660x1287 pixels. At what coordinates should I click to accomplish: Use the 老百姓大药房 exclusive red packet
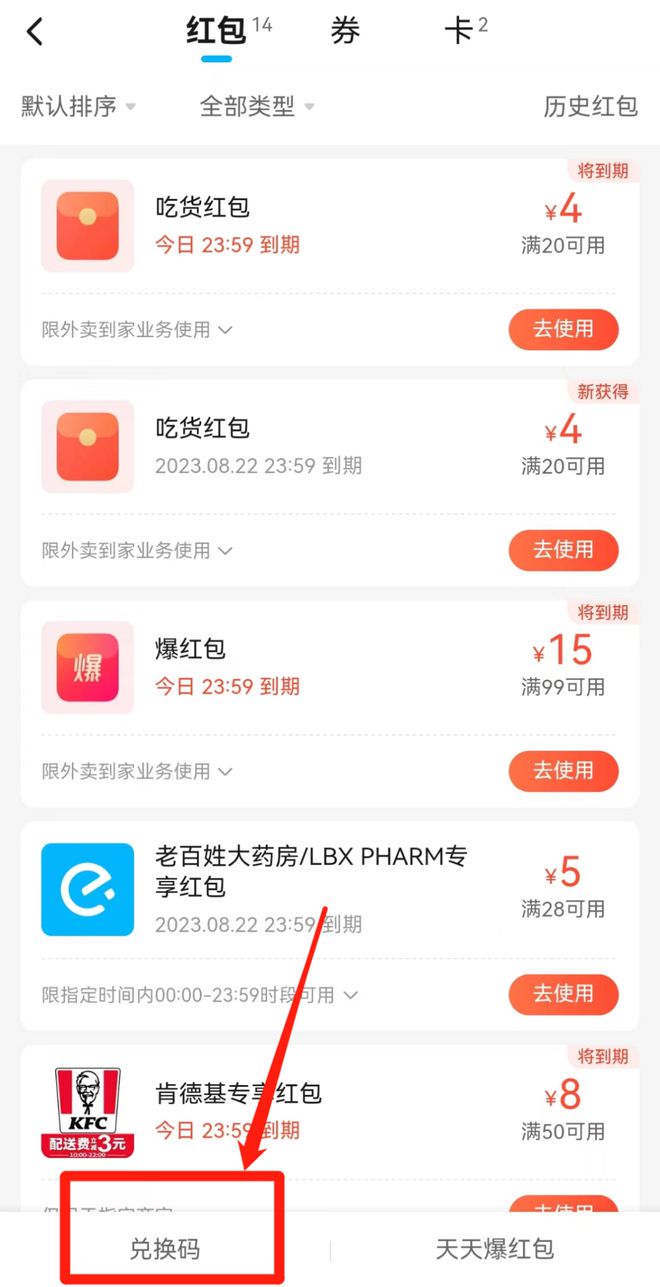coord(564,994)
